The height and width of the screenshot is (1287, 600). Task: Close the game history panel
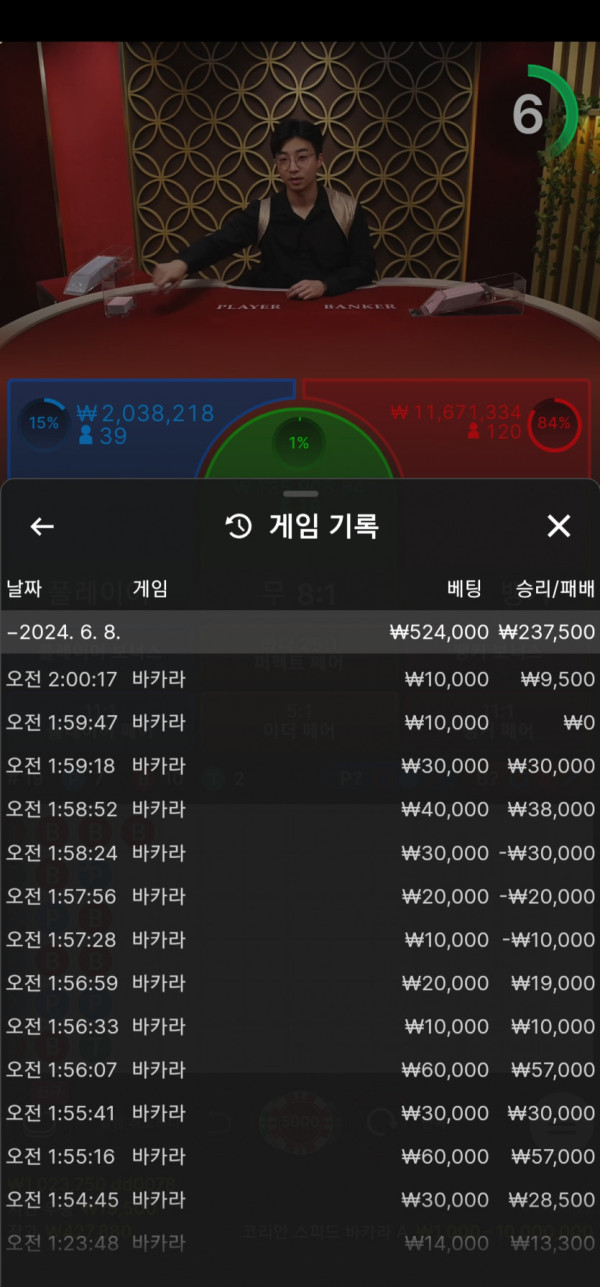[558, 526]
